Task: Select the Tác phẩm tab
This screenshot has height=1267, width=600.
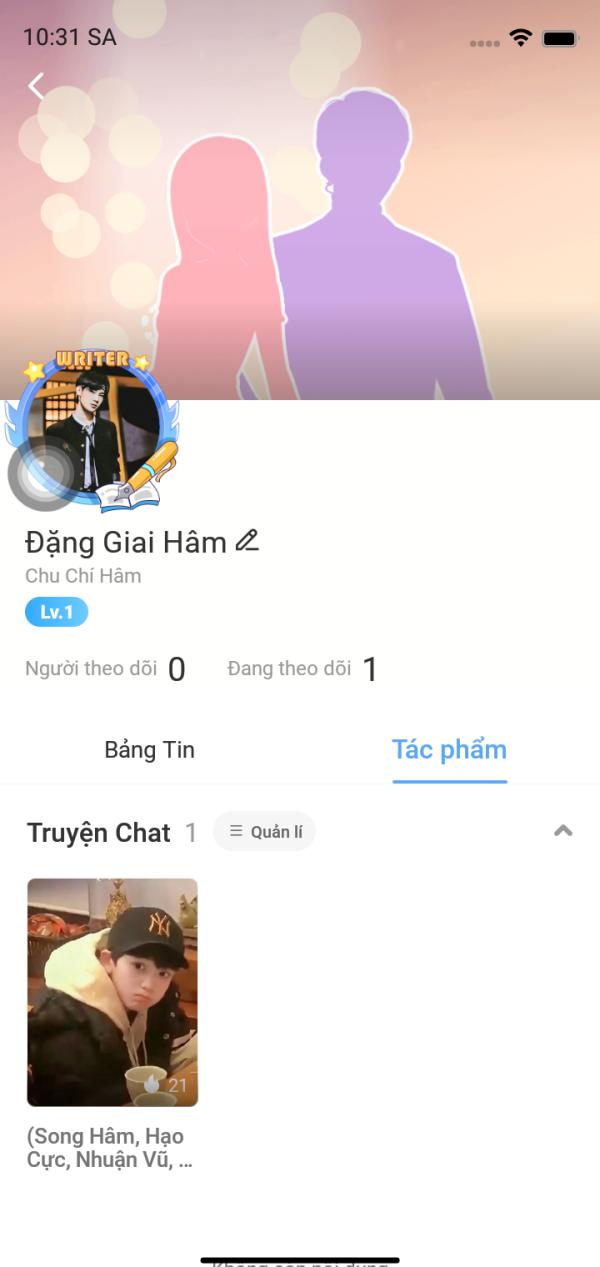Action: [449, 750]
